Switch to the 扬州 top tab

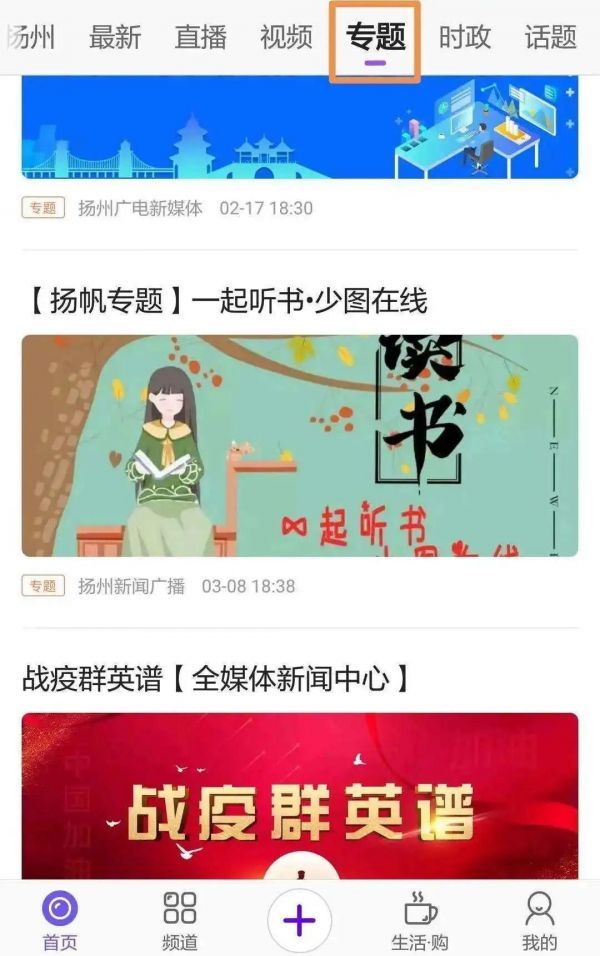point(30,37)
